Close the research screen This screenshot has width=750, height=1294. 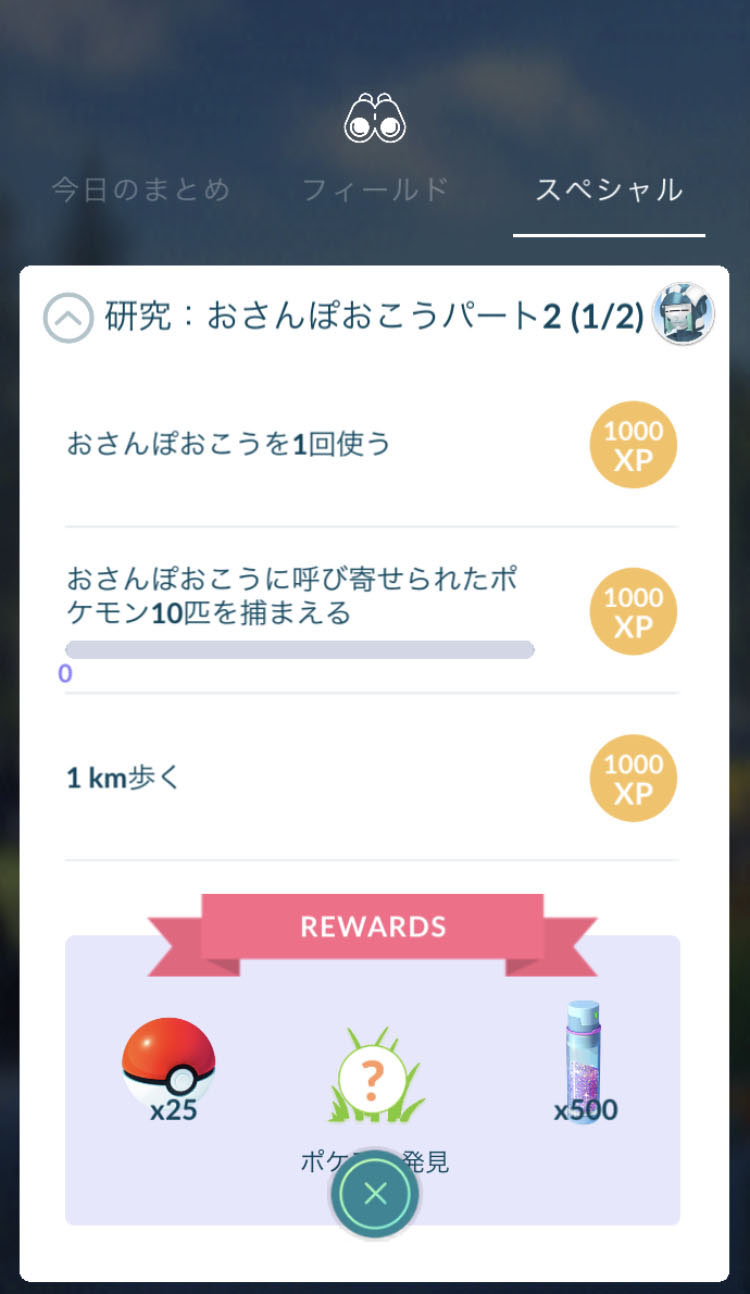[375, 1194]
